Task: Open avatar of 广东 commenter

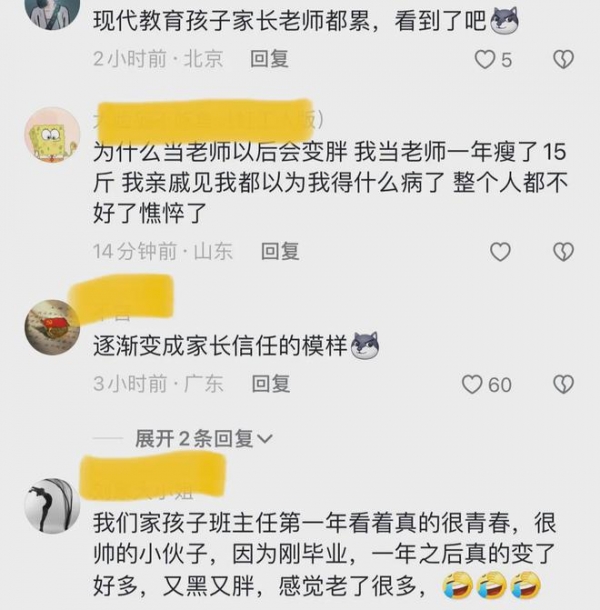Action: click(52, 326)
